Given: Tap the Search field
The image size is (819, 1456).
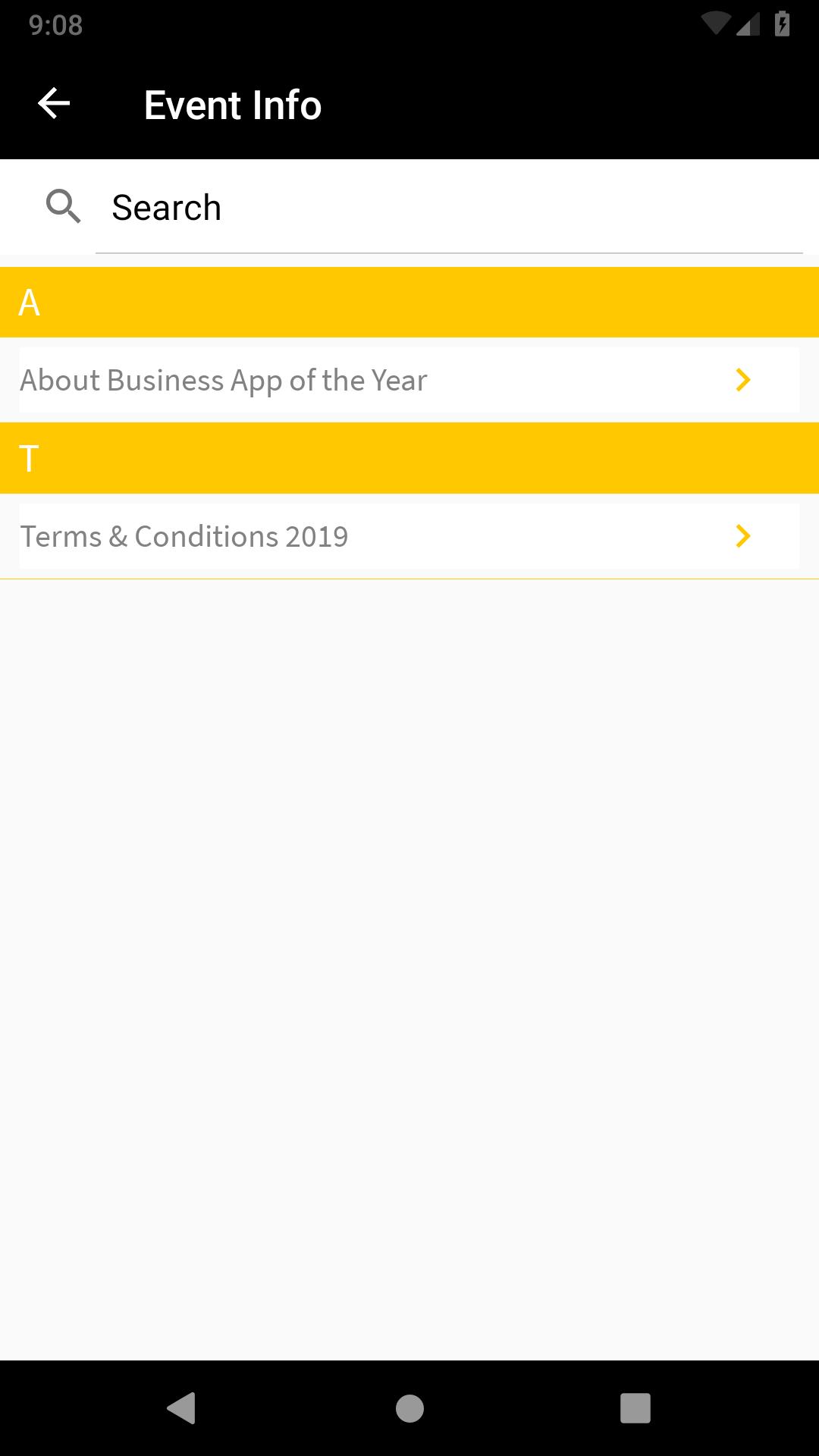Looking at the screenshot, I should coord(447,208).
